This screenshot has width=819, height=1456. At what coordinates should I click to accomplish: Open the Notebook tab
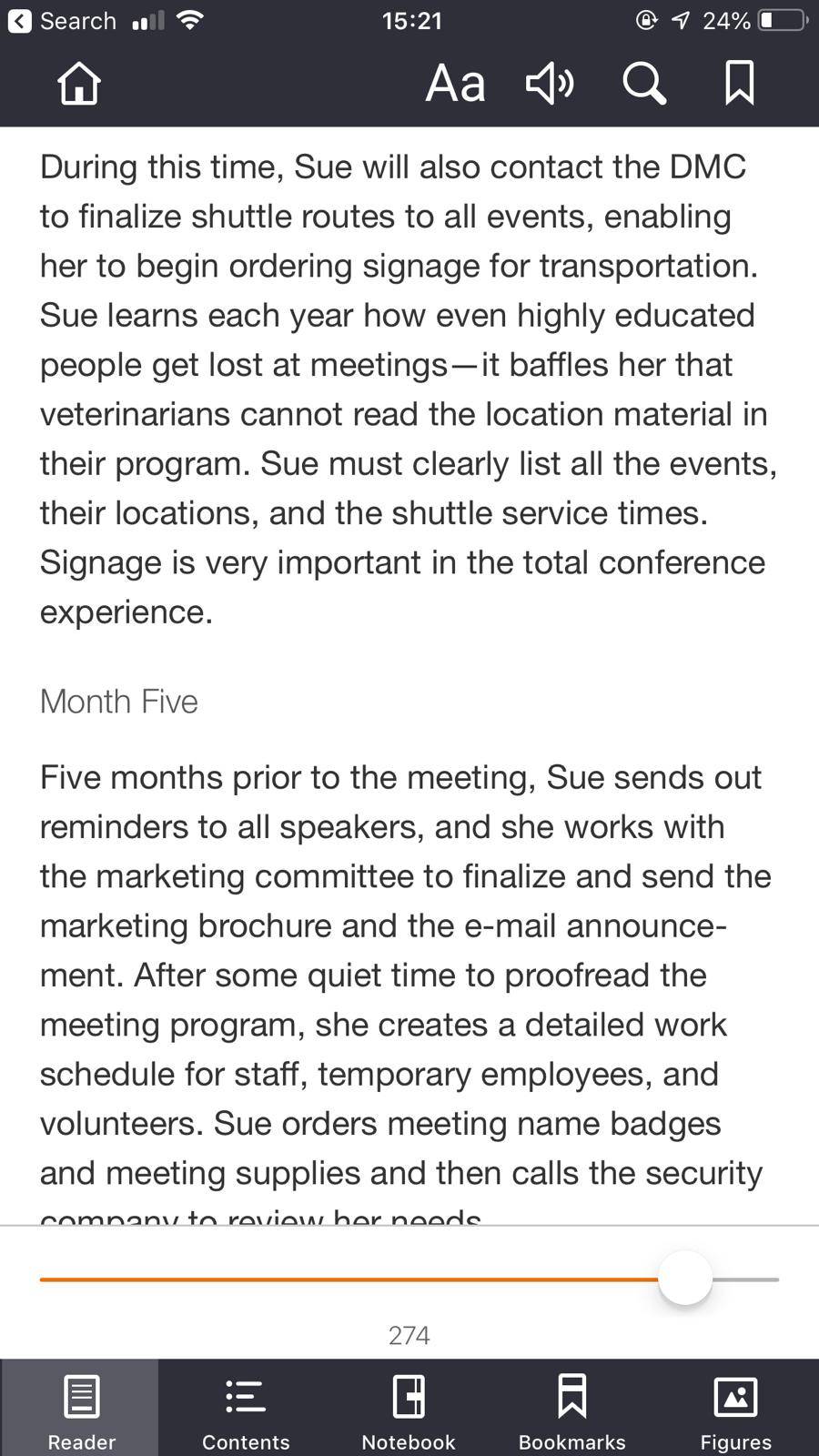coord(409,1408)
